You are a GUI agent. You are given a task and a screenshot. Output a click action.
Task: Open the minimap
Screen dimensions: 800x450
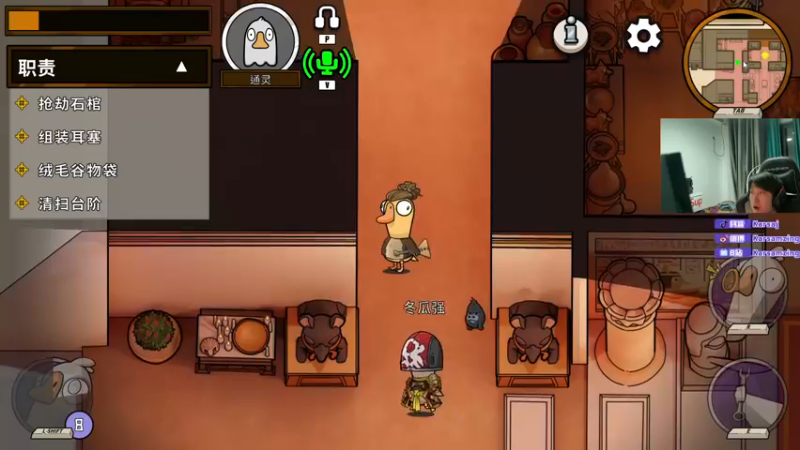pos(736,60)
